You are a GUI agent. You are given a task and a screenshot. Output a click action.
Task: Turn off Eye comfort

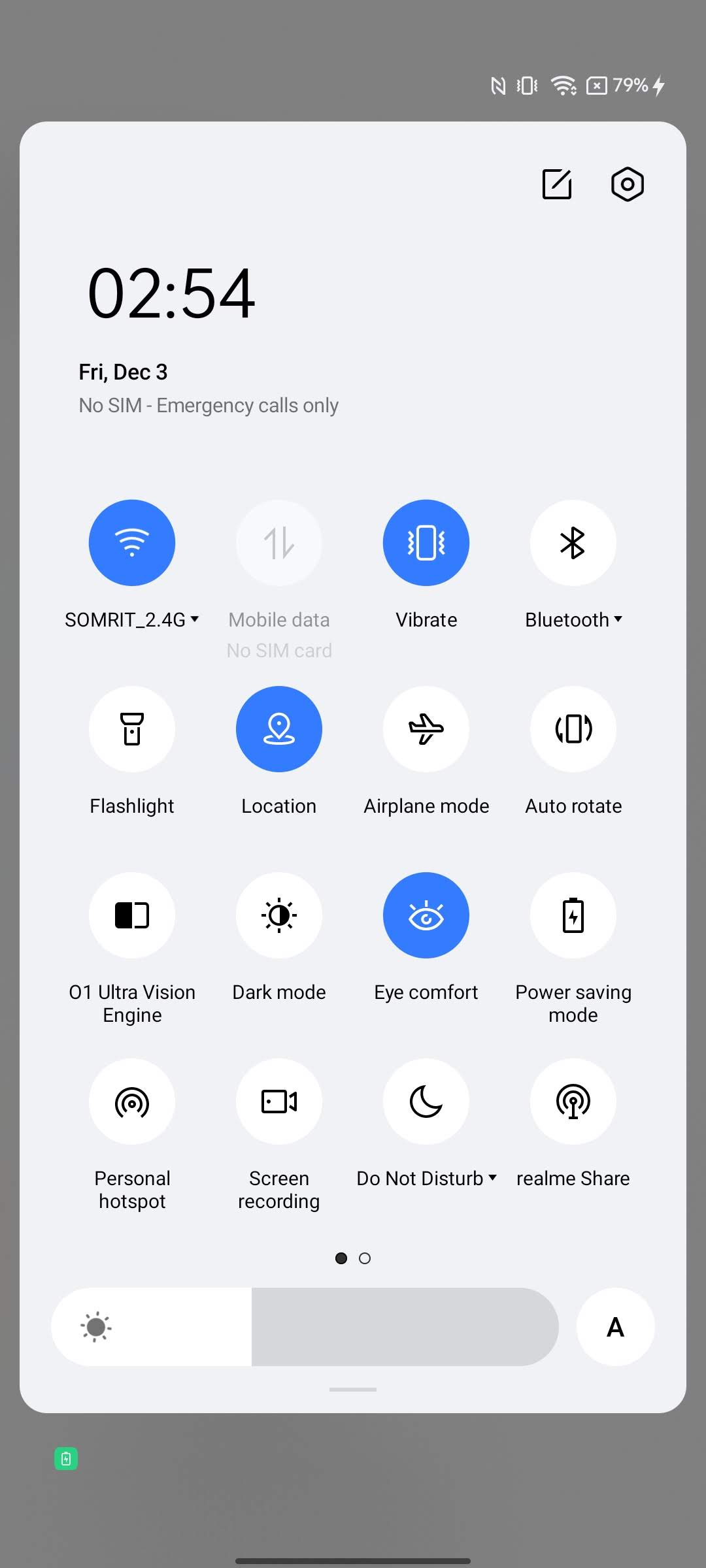point(426,915)
